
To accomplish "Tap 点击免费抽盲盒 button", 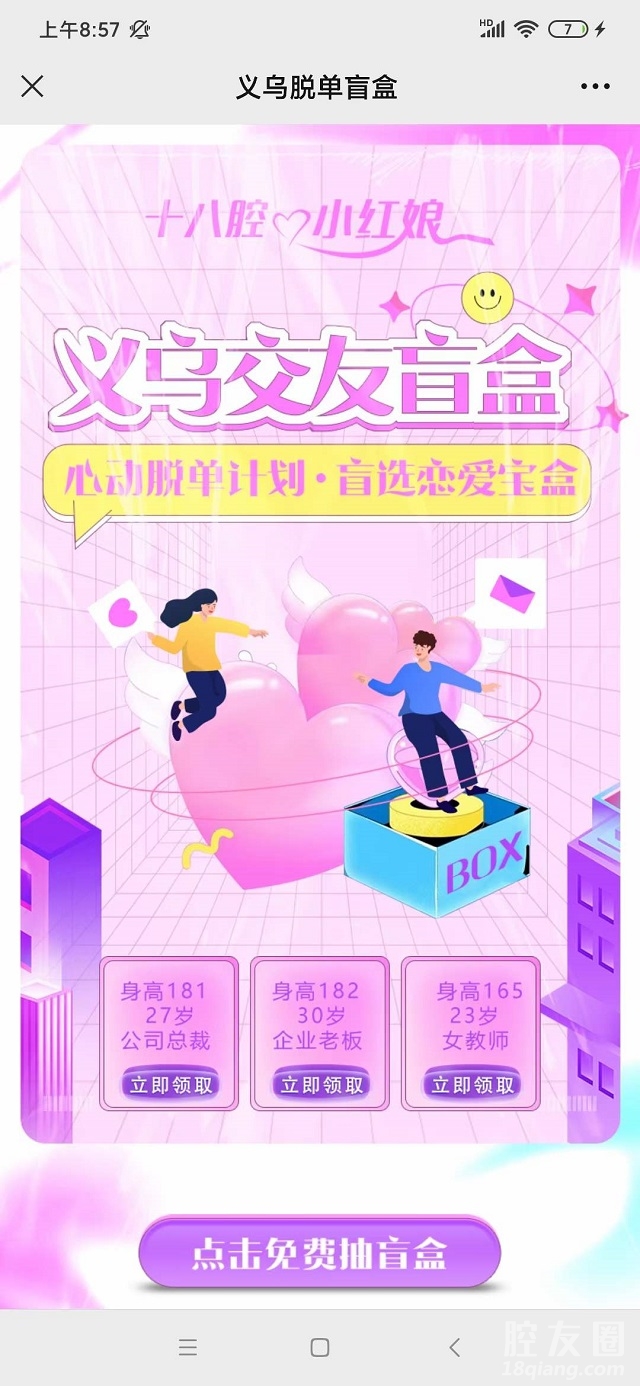I will (319, 1254).
